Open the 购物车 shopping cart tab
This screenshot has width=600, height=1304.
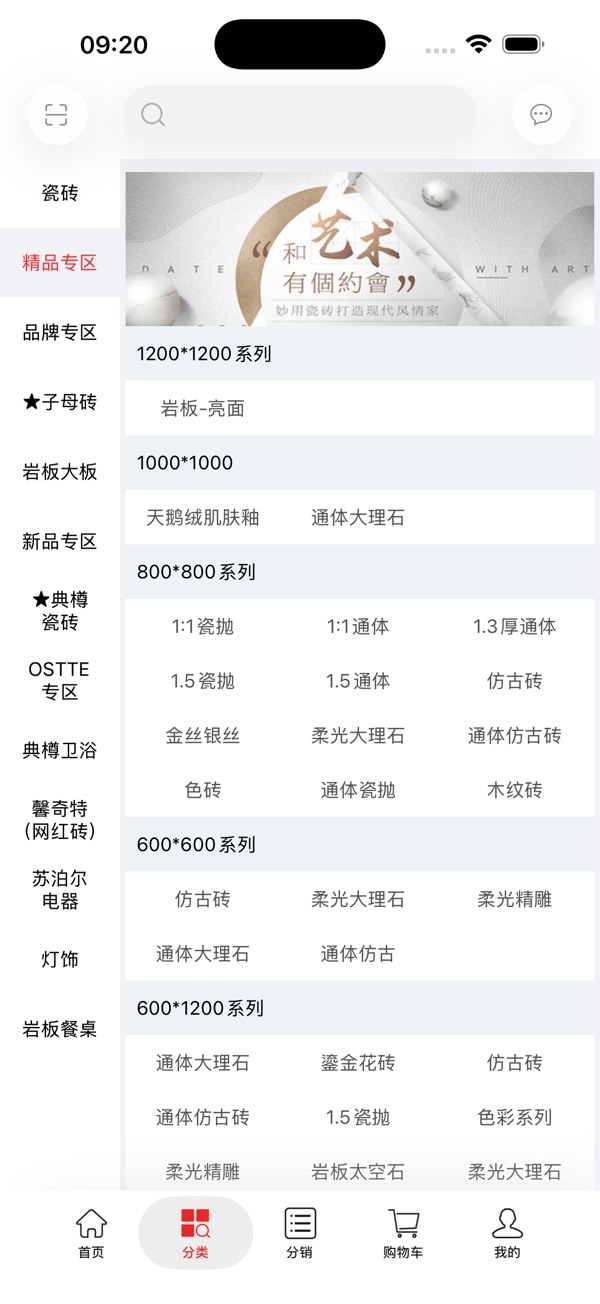pyautogui.click(x=403, y=1233)
